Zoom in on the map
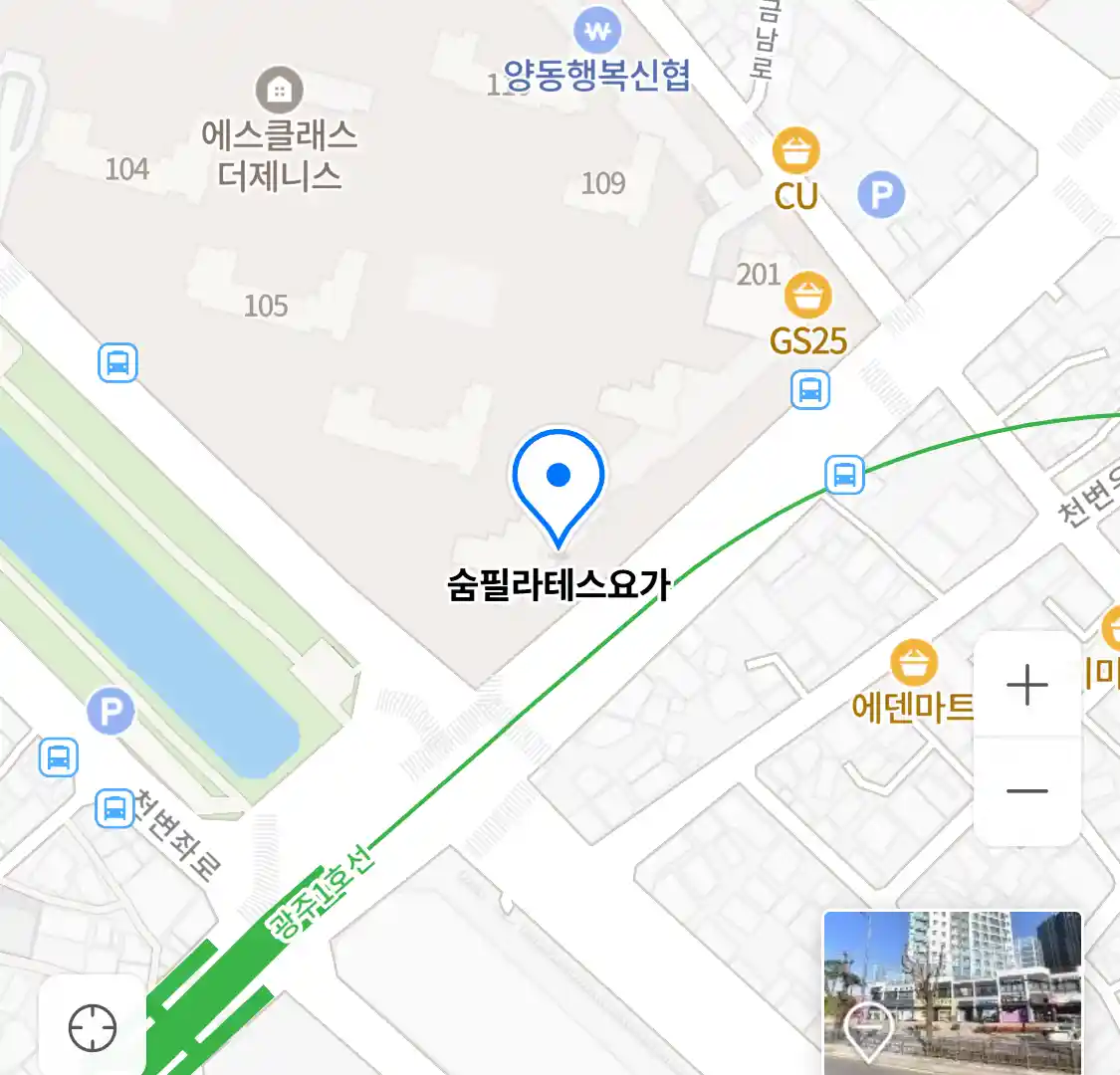Image resolution: width=1120 pixels, height=1075 pixels. 1026,686
